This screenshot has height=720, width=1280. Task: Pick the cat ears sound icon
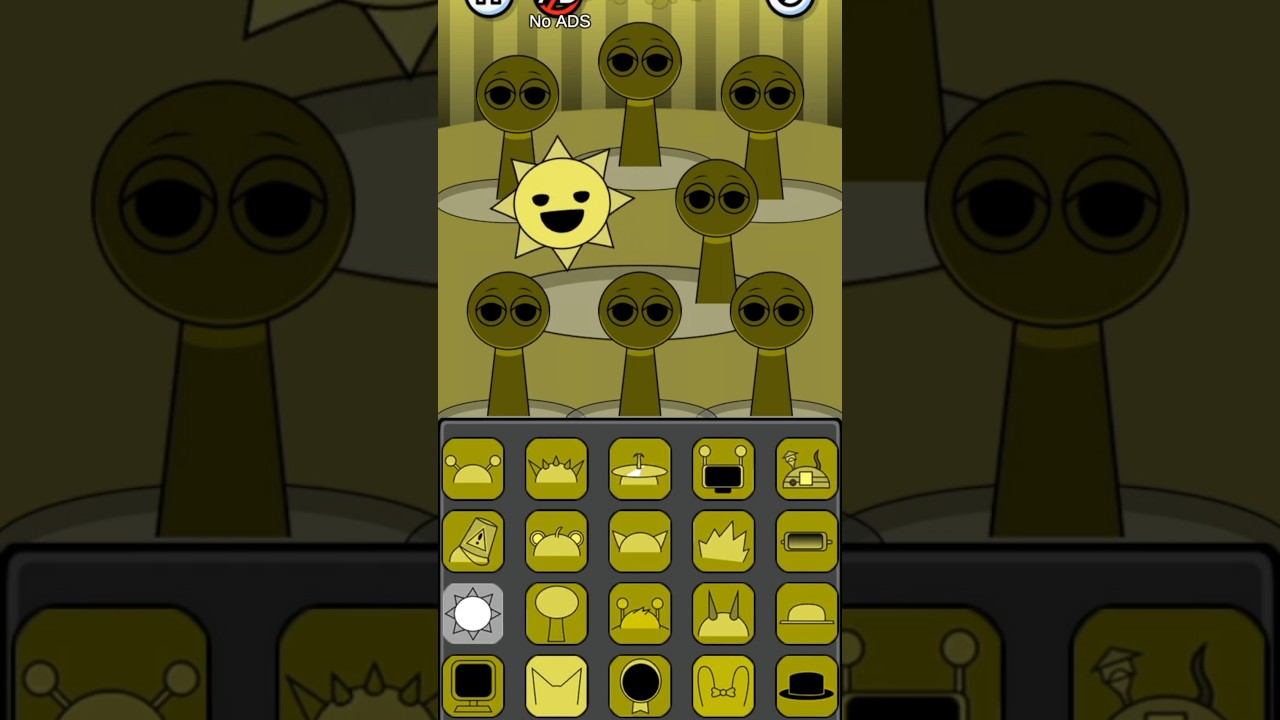pos(640,541)
